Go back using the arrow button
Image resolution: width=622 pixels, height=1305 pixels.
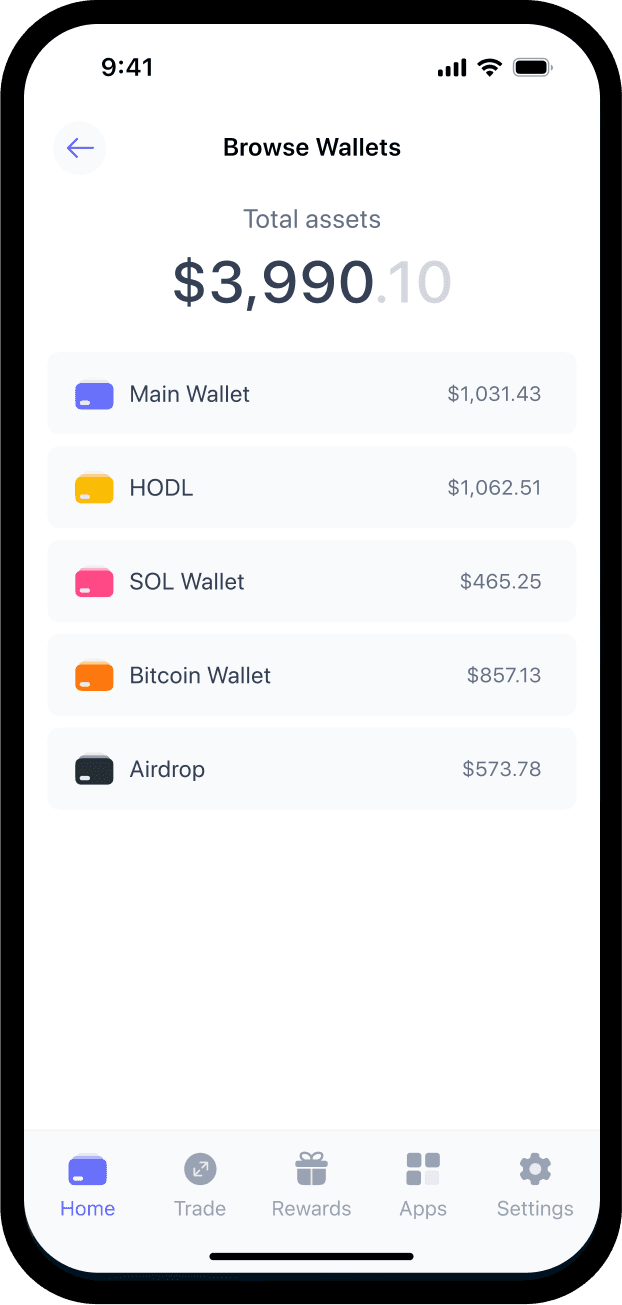click(x=80, y=149)
